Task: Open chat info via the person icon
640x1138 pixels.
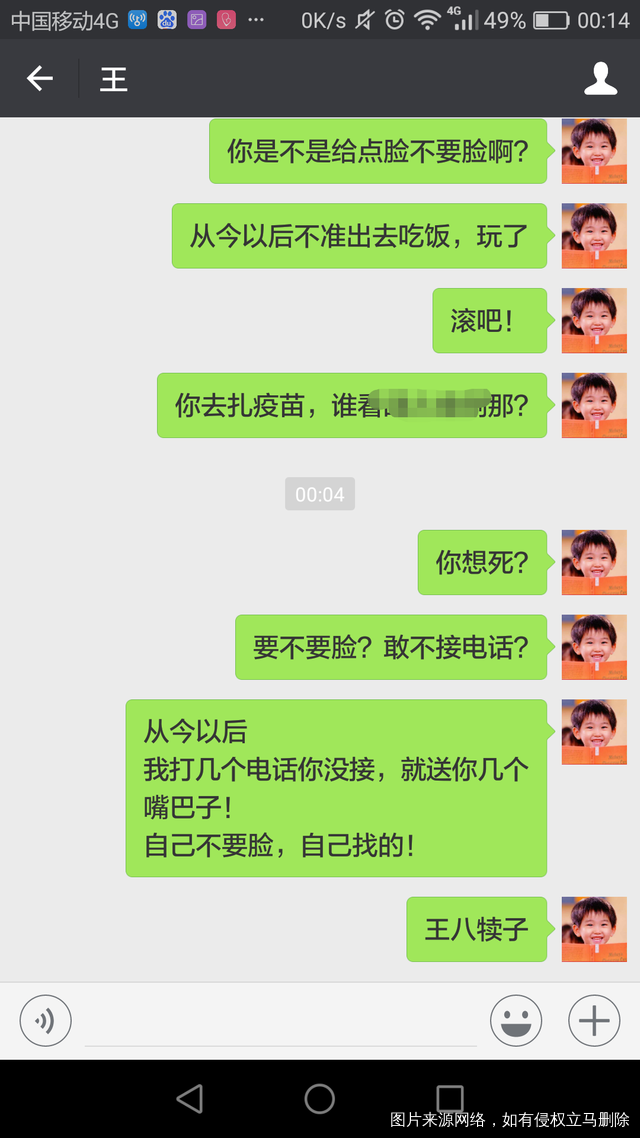Action: 600,79
